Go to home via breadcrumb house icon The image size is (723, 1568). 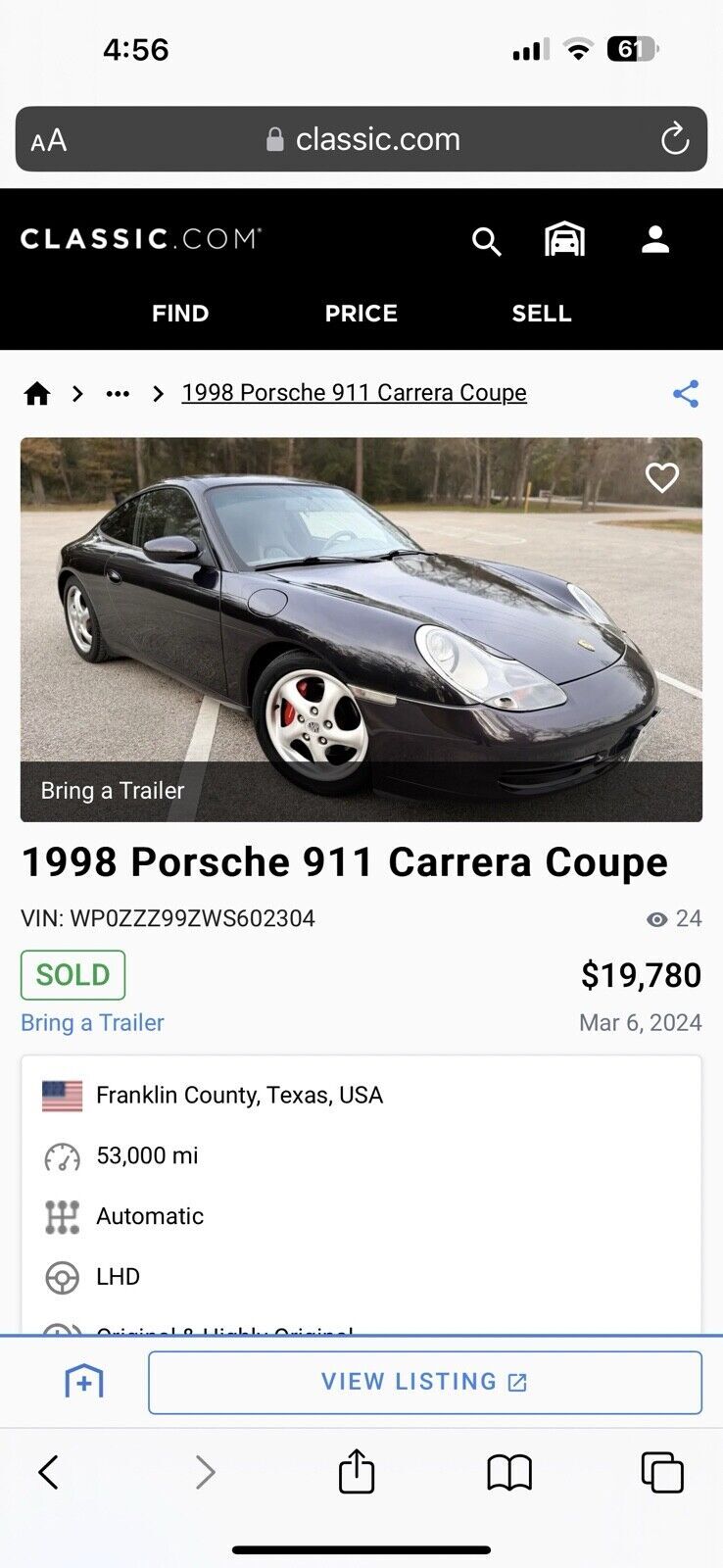click(37, 394)
